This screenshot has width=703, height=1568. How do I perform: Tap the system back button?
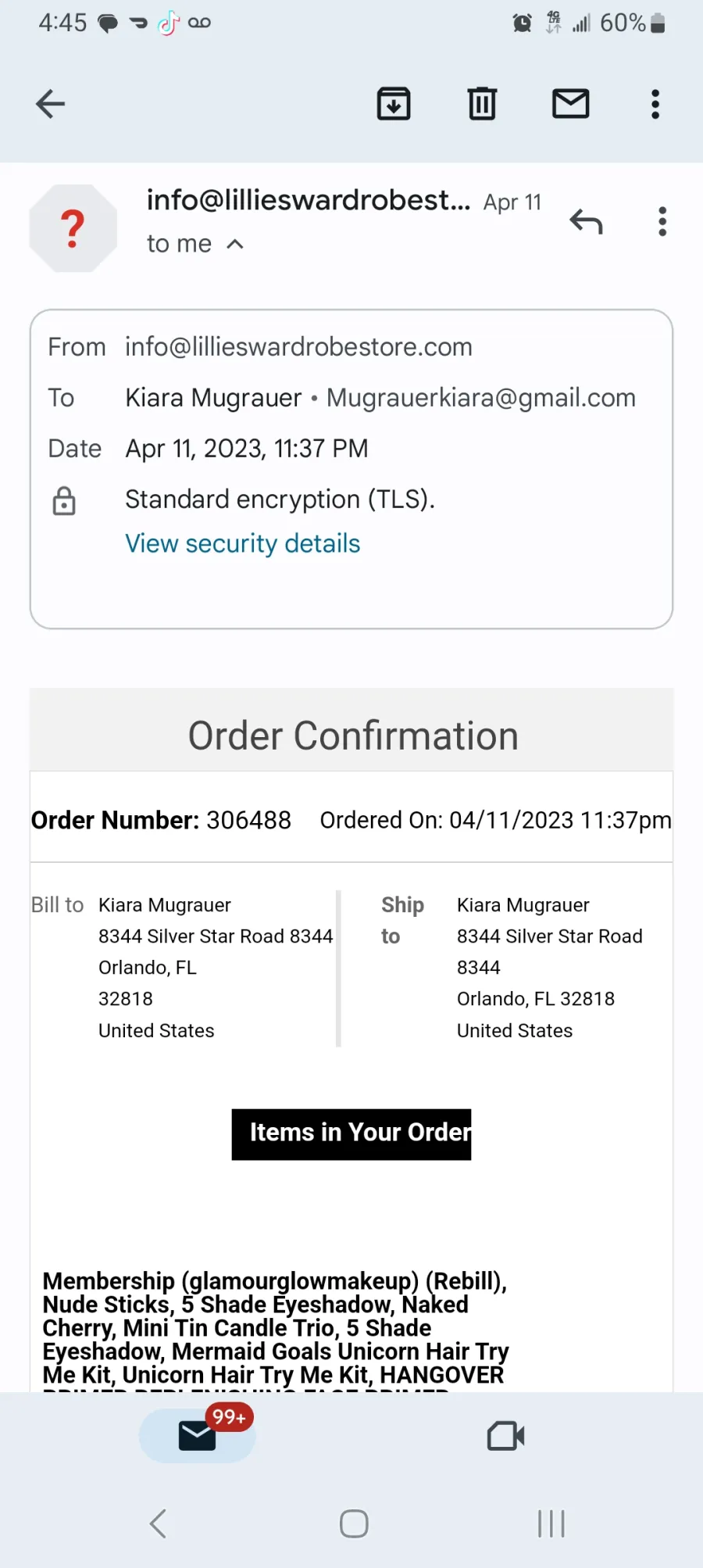[158, 1523]
